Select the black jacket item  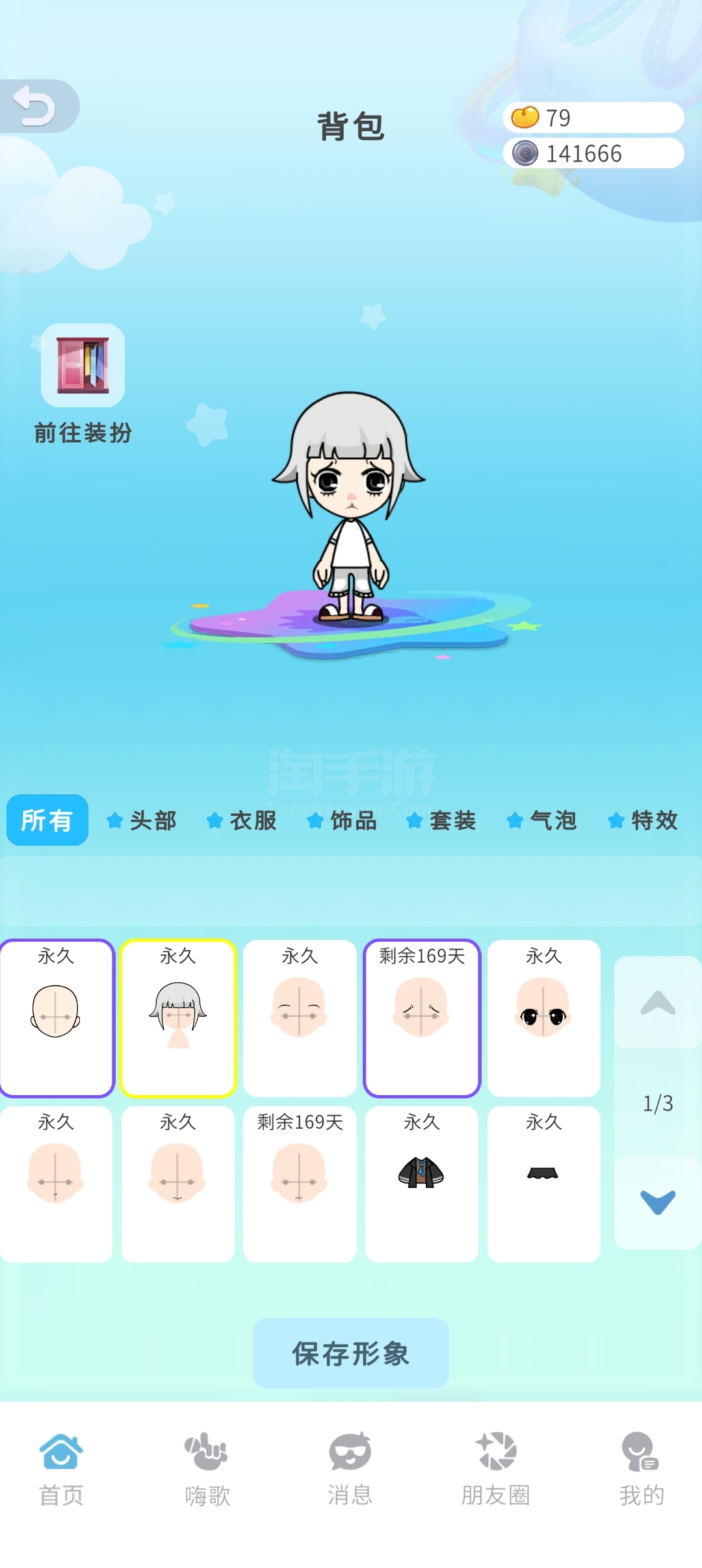[421, 1183]
